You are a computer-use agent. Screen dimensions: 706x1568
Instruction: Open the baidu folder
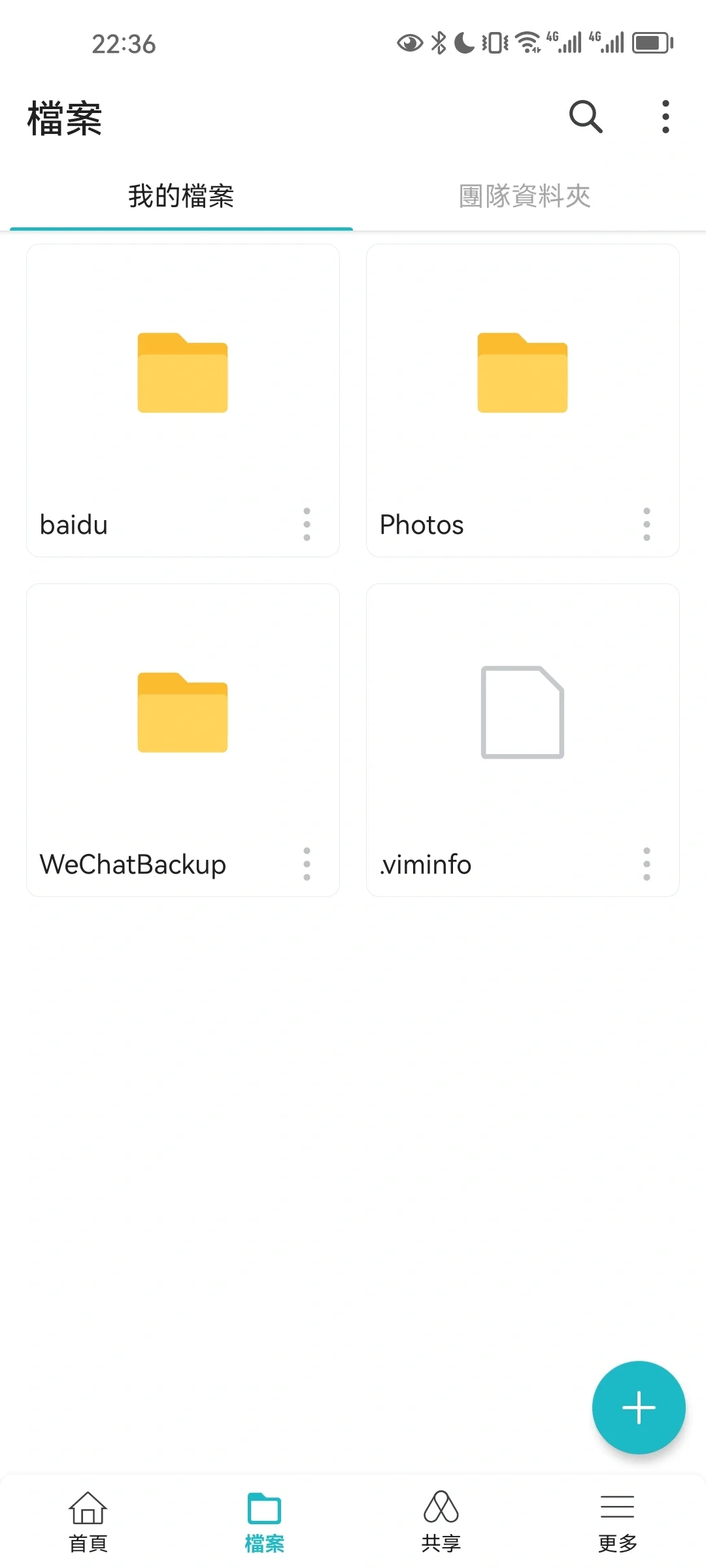coord(182,400)
